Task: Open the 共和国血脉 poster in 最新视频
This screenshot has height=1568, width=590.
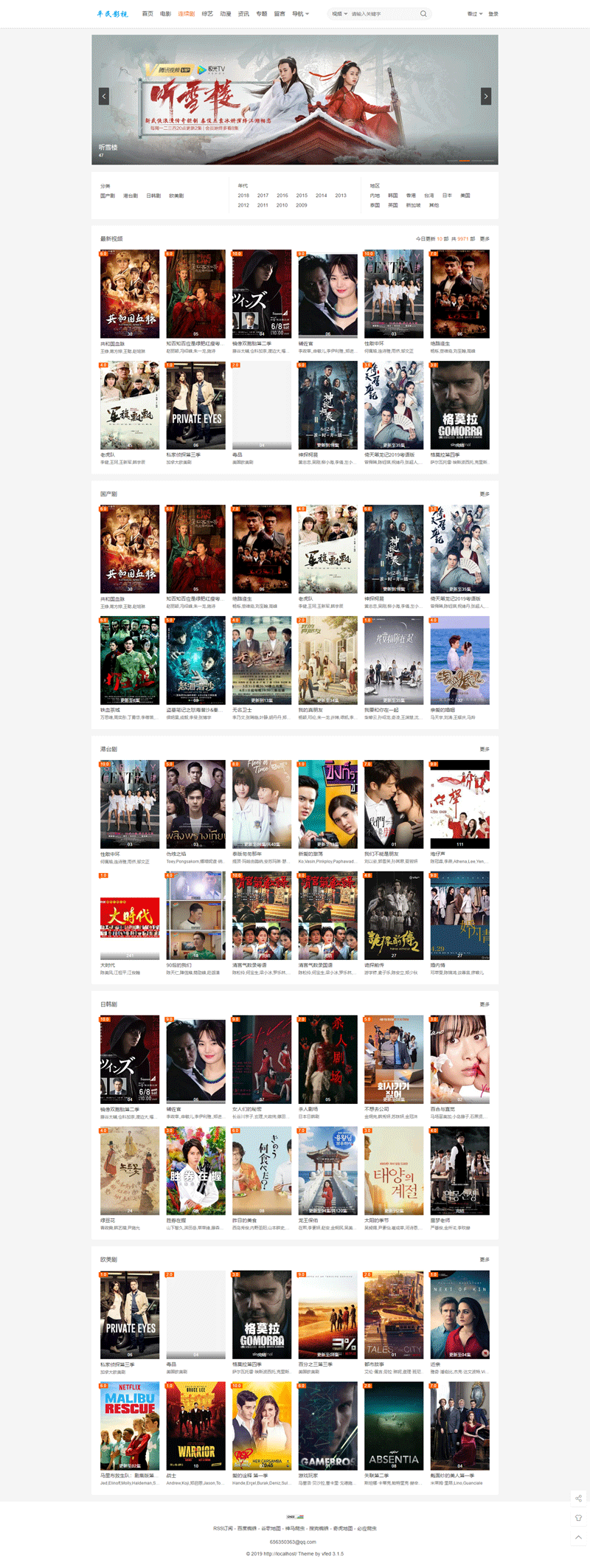Action: [x=130, y=294]
